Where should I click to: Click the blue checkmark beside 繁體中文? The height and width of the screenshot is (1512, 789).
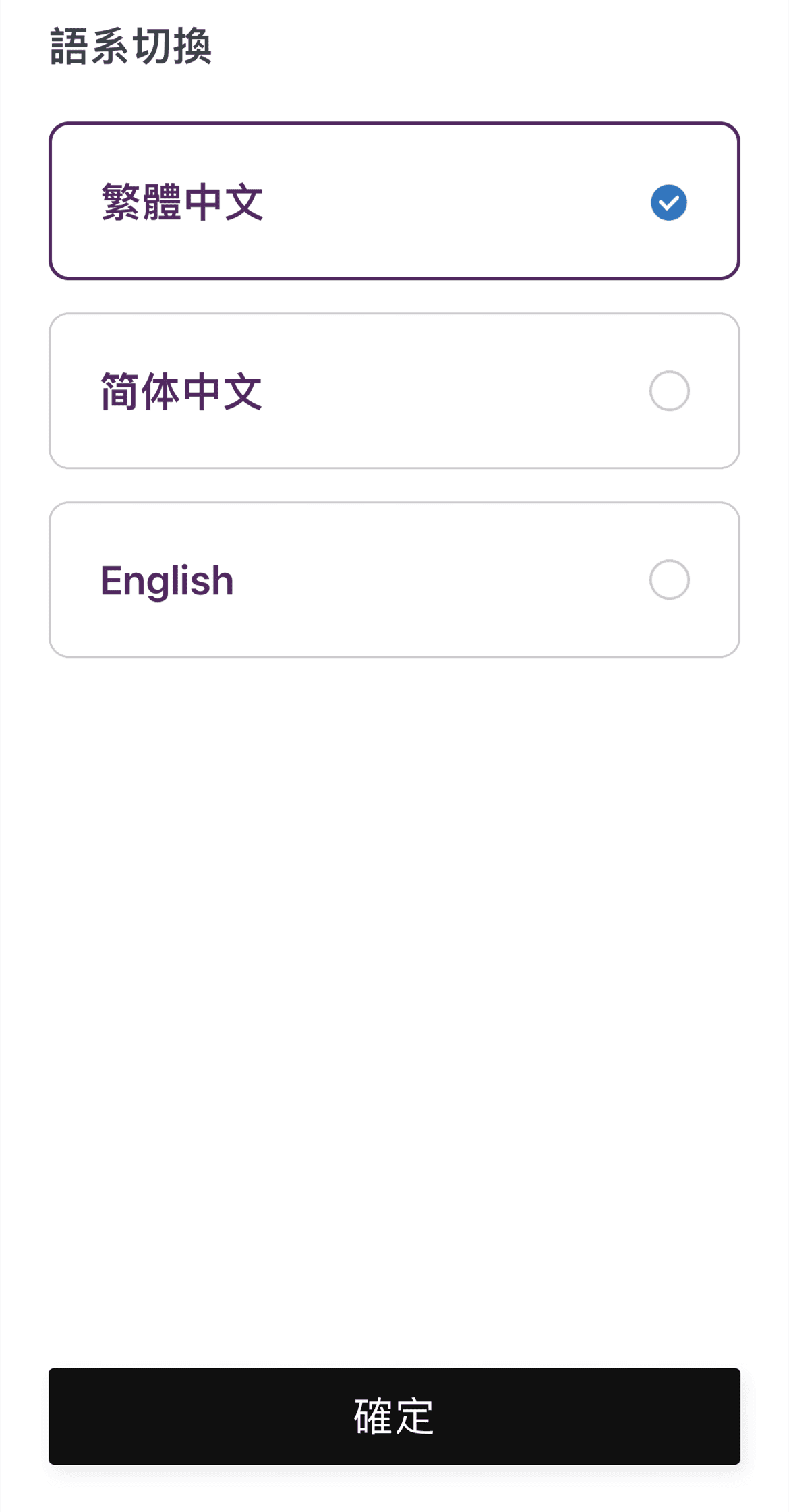[668, 201]
